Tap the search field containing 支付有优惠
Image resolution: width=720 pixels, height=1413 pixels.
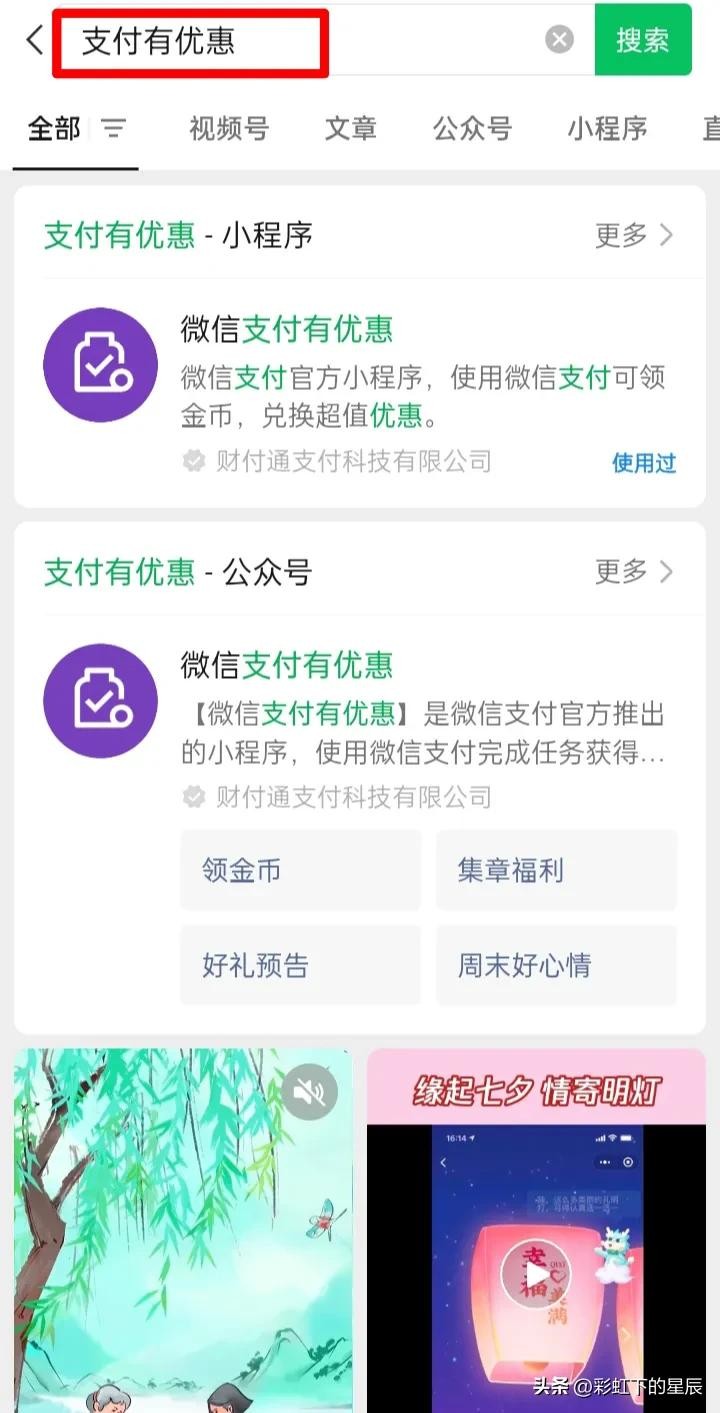point(300,40)
